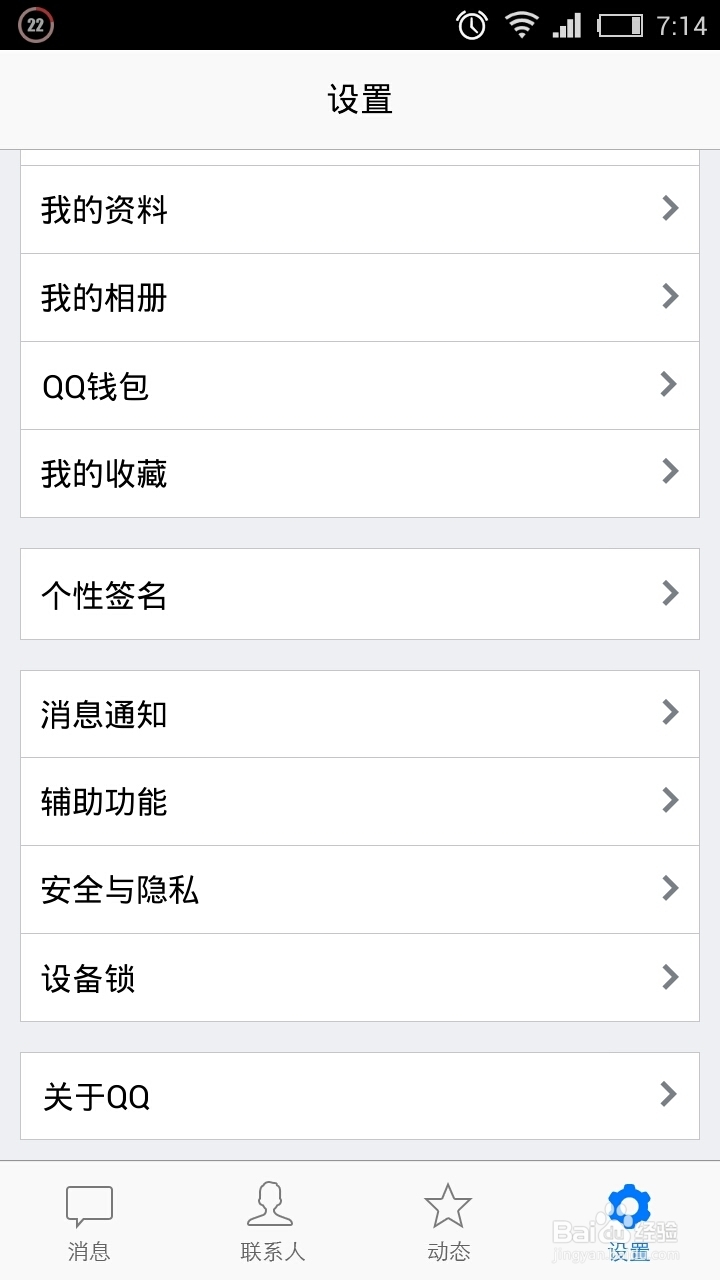The height and width of the screenshot is (1280, 720).
Task: Tap the notification badge showing 22
Action: 38,23
